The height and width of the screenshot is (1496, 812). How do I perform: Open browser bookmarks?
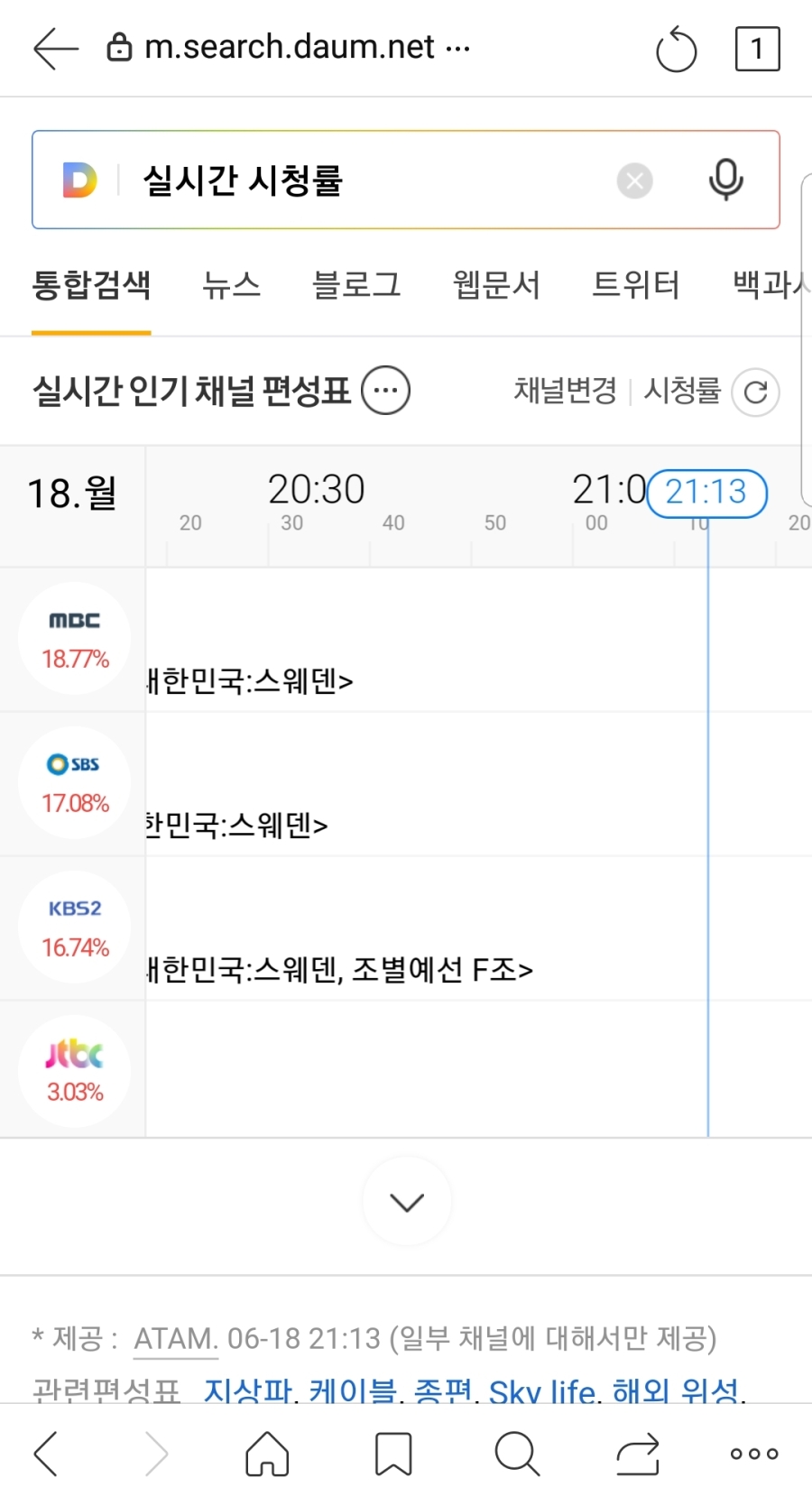tap(393, 1454)
